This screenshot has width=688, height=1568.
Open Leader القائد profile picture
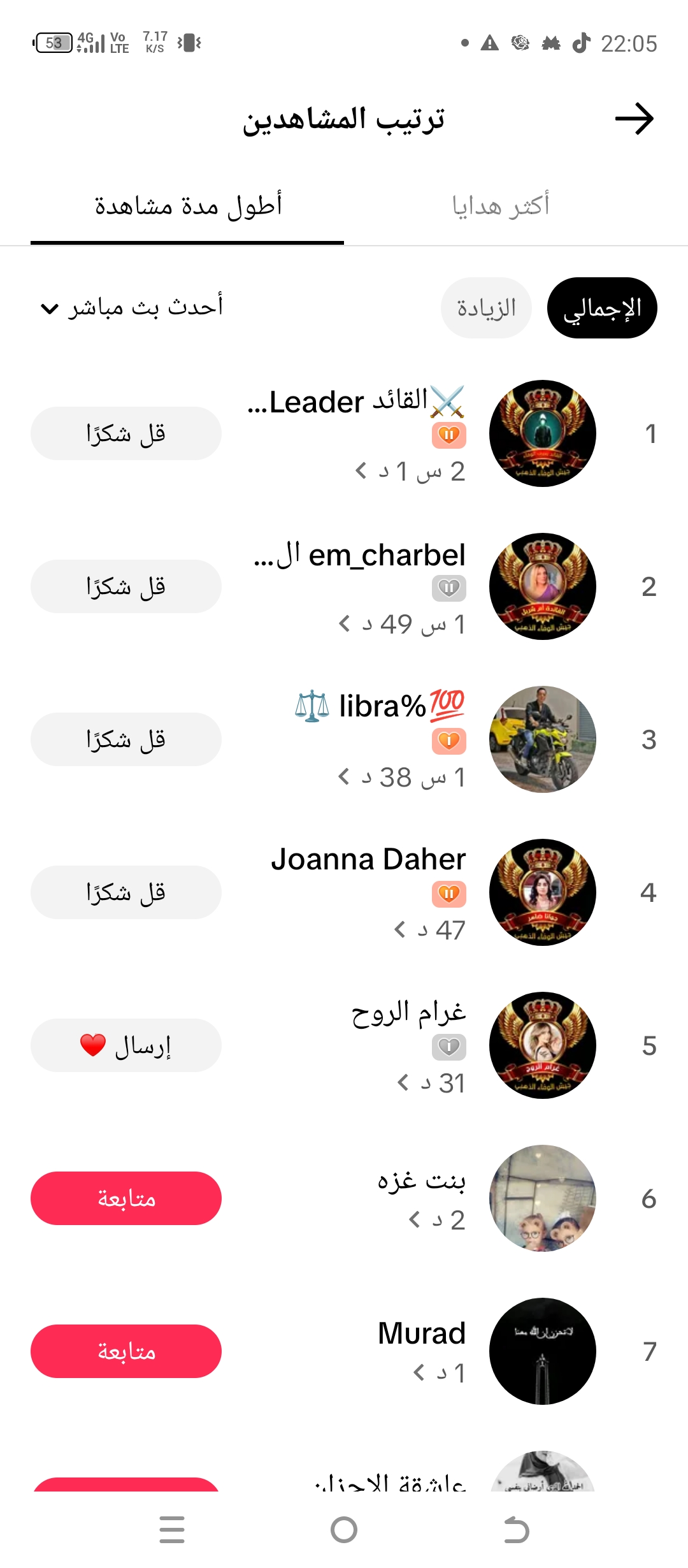(x=543, y=433)
